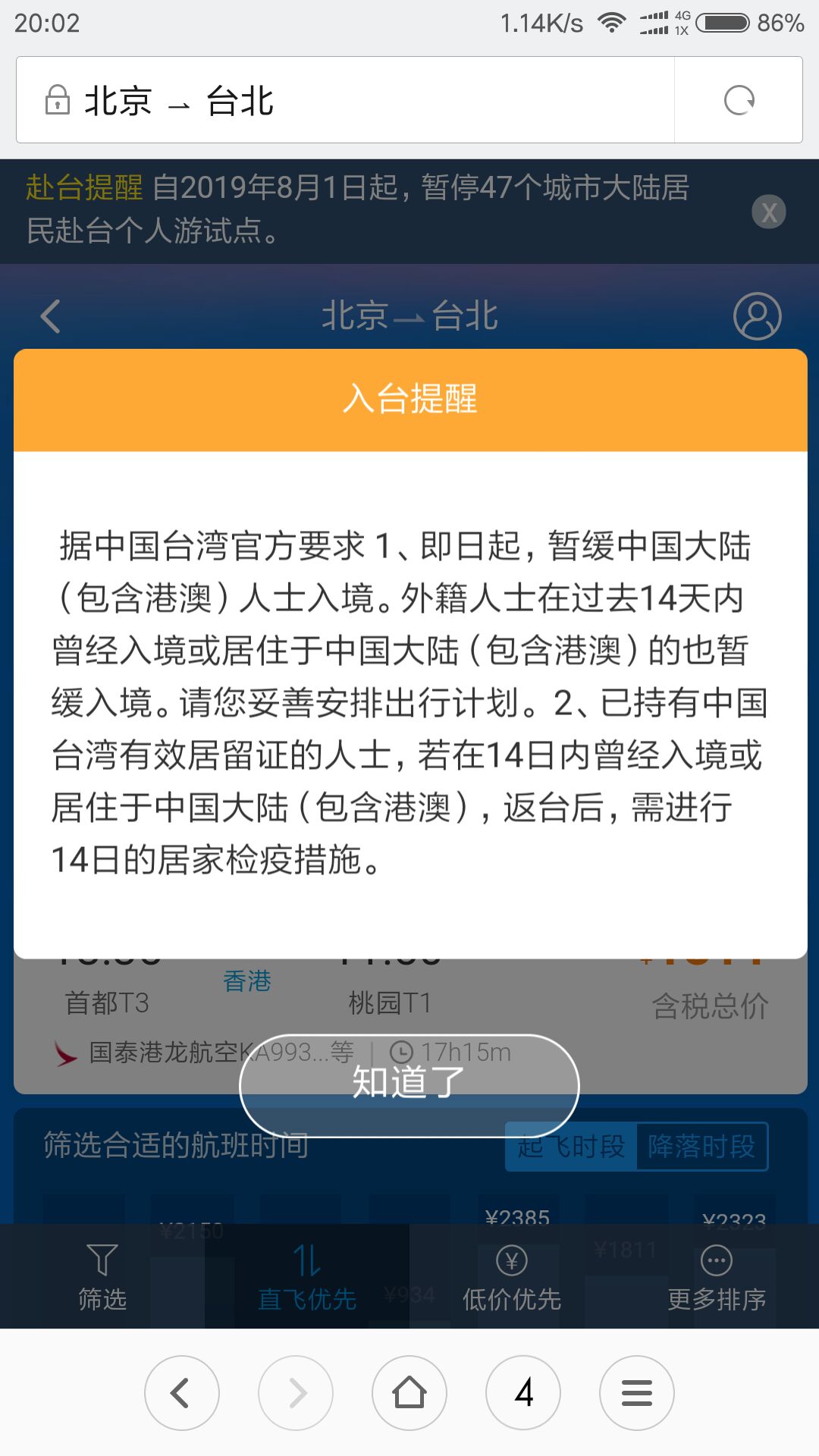Close the 赴台提醒 banner
The width and height of the screenshot is (819, 1456).
pos(768,212)
